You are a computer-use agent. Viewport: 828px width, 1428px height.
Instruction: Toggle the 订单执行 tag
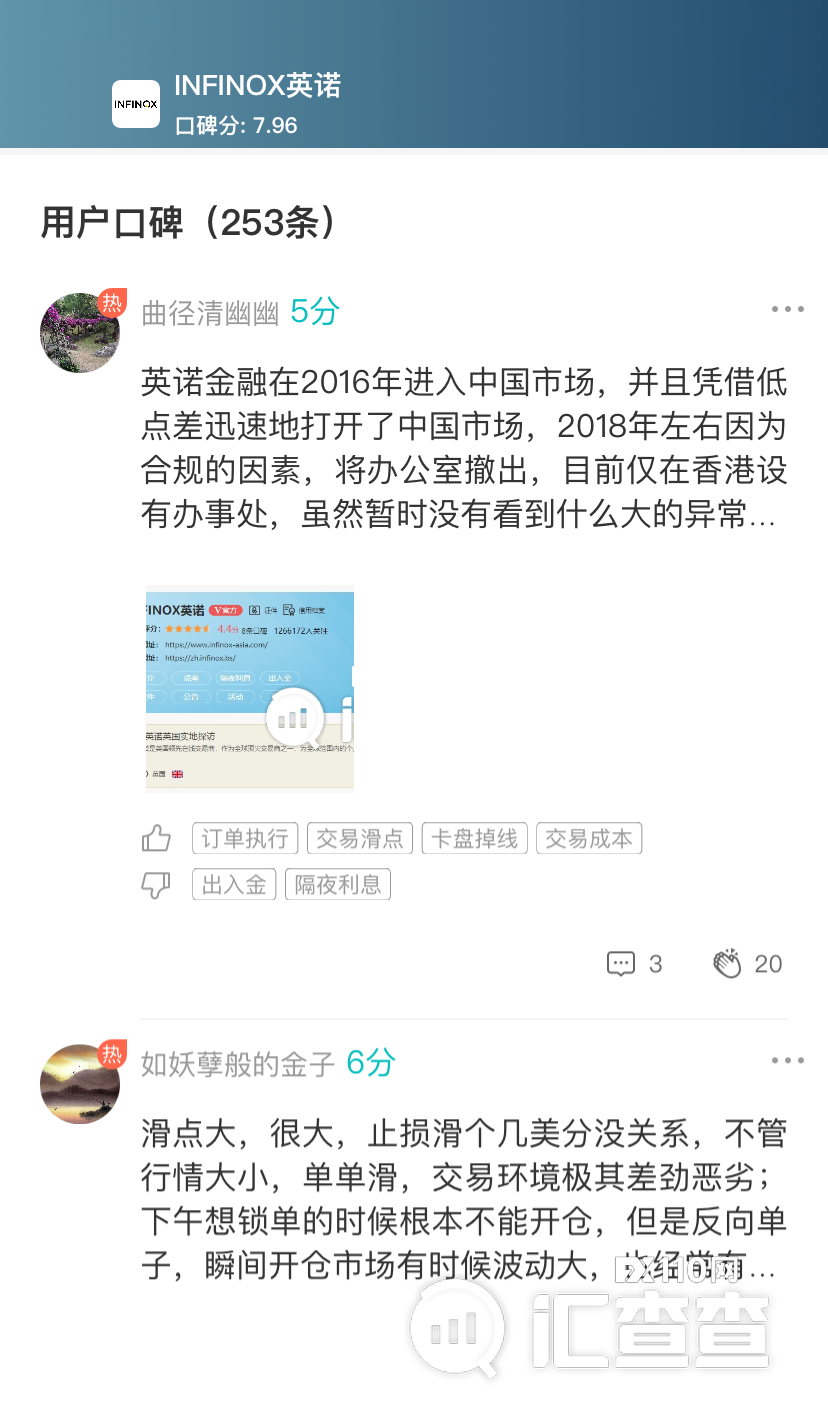pos(244,838)
